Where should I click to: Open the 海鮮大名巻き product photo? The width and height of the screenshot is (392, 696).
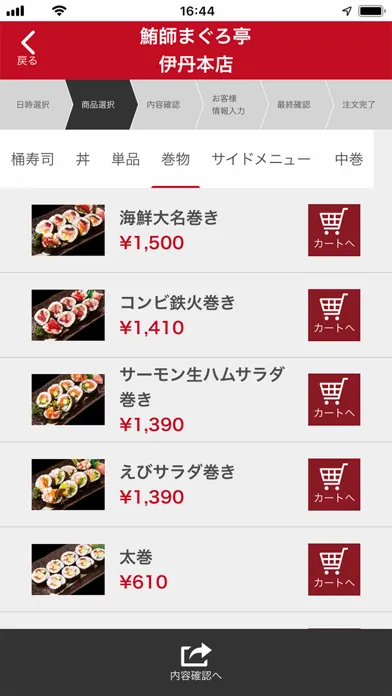[x=68, y=230]
